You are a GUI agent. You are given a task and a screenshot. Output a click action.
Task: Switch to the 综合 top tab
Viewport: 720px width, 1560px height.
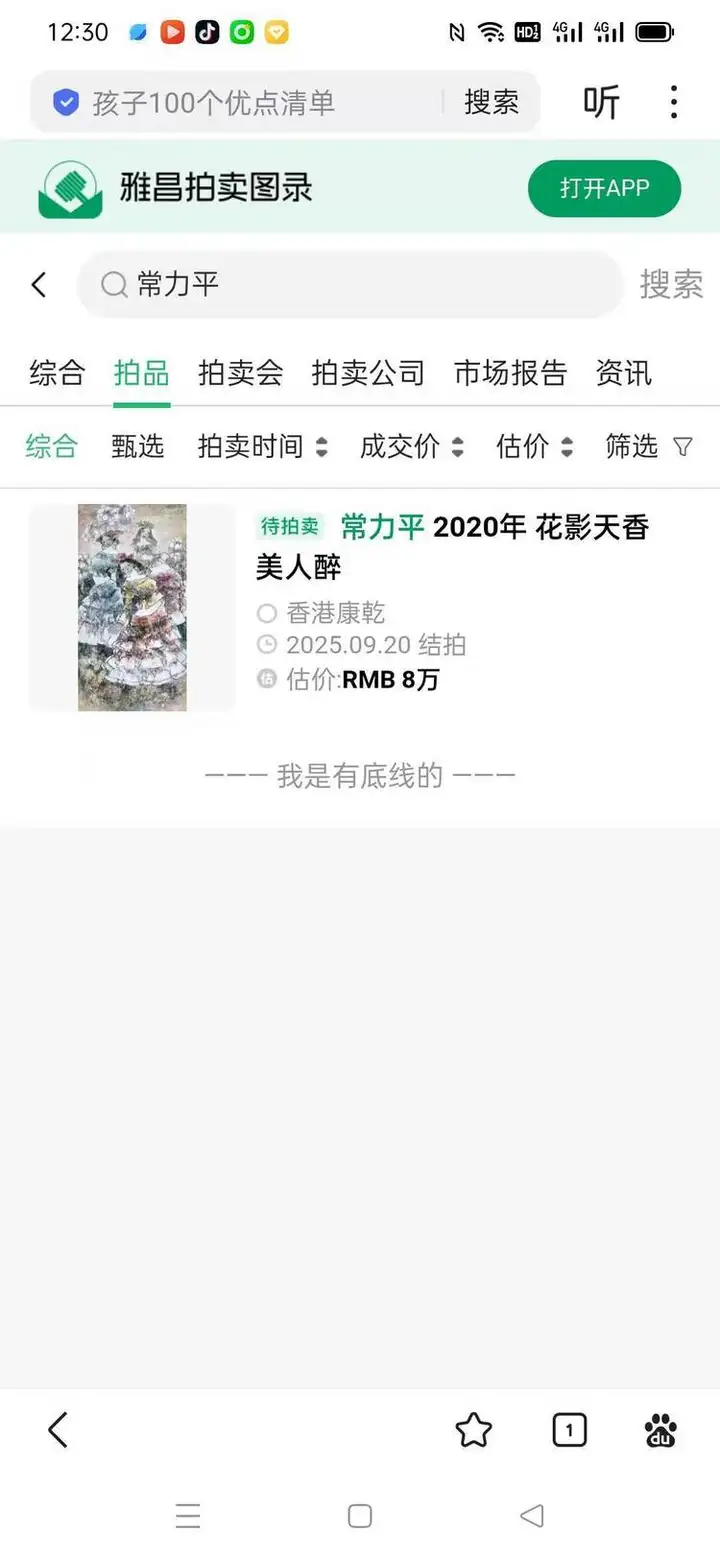click(57, 373)
